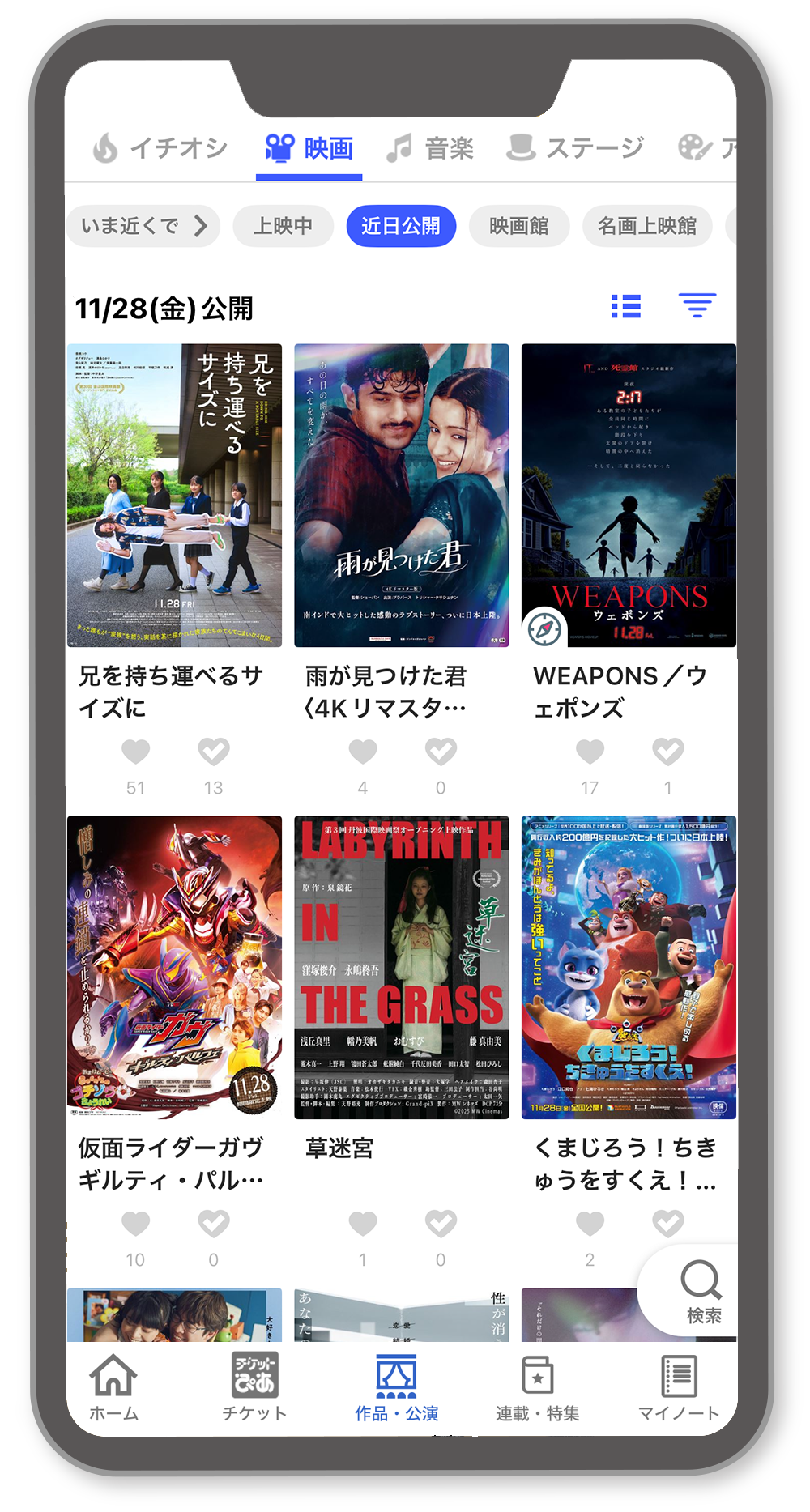This screenshot has height=1512, width=810.
Task: Go to the ホーム tab
Action: click(x=113, y=1388)
